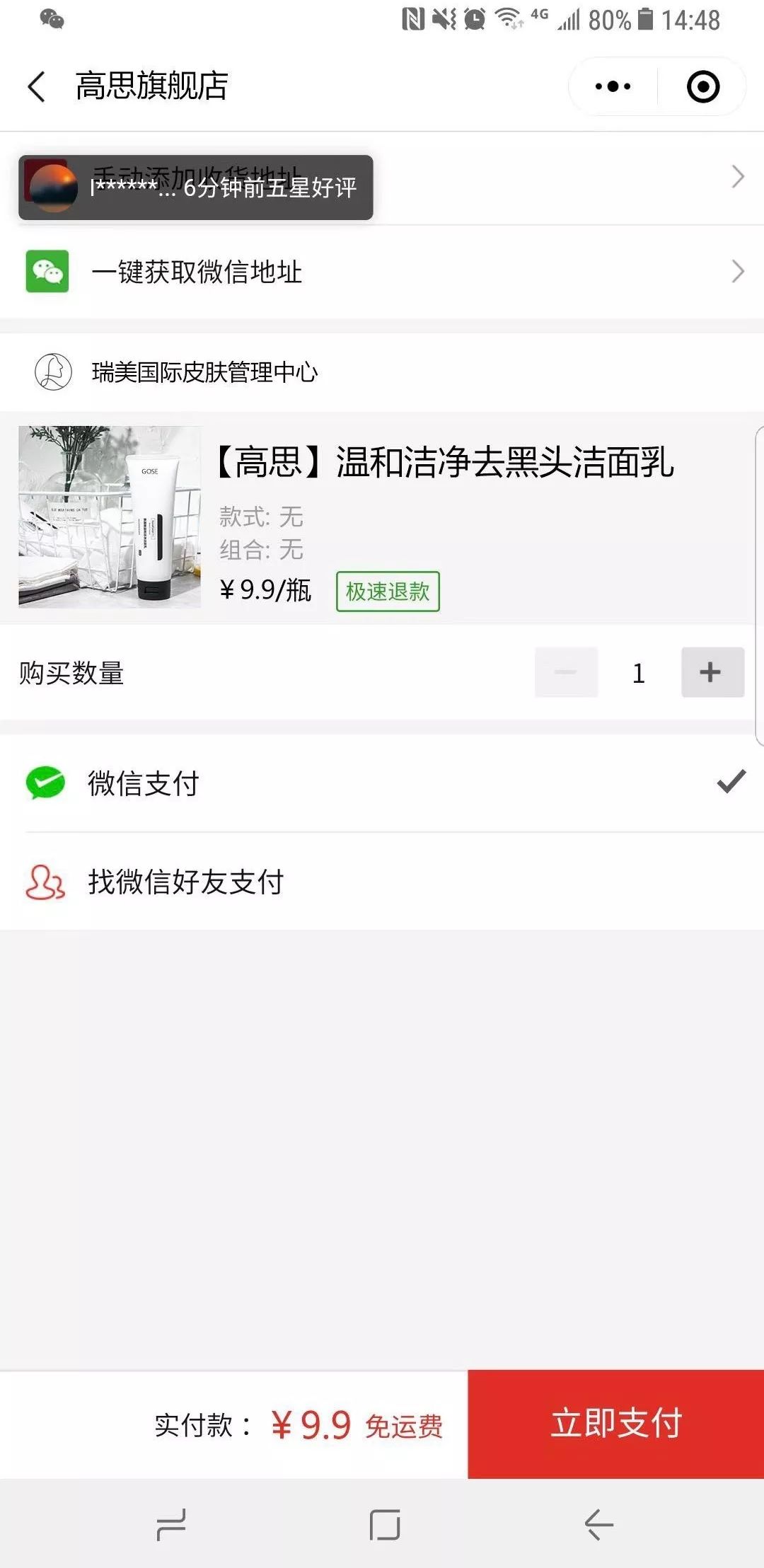Screen dimensions: 764x1568
Task: Tap the green WeChat Pay icon
Action: click(45, 784)
